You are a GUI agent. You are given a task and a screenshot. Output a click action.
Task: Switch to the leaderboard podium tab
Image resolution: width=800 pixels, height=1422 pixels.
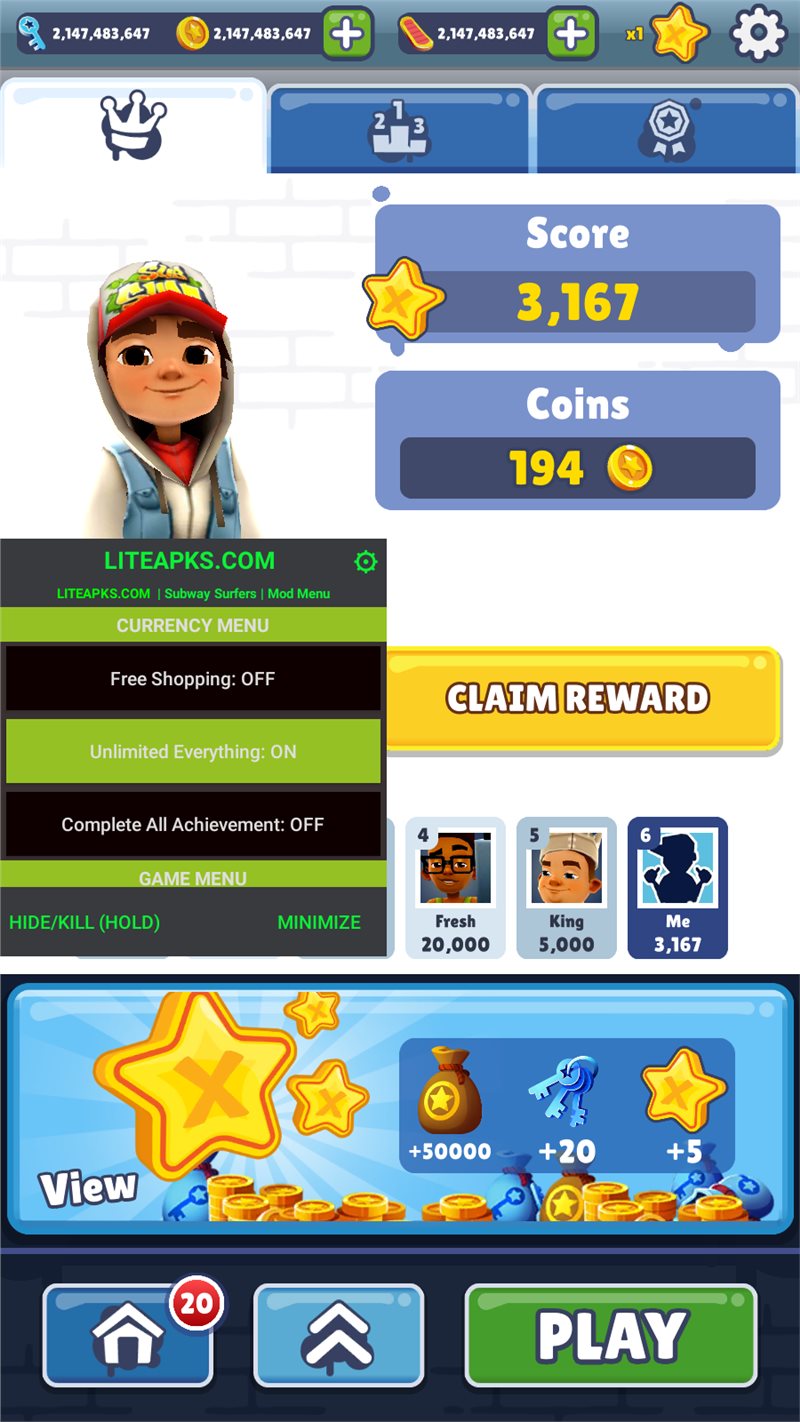tap(400, 128)
